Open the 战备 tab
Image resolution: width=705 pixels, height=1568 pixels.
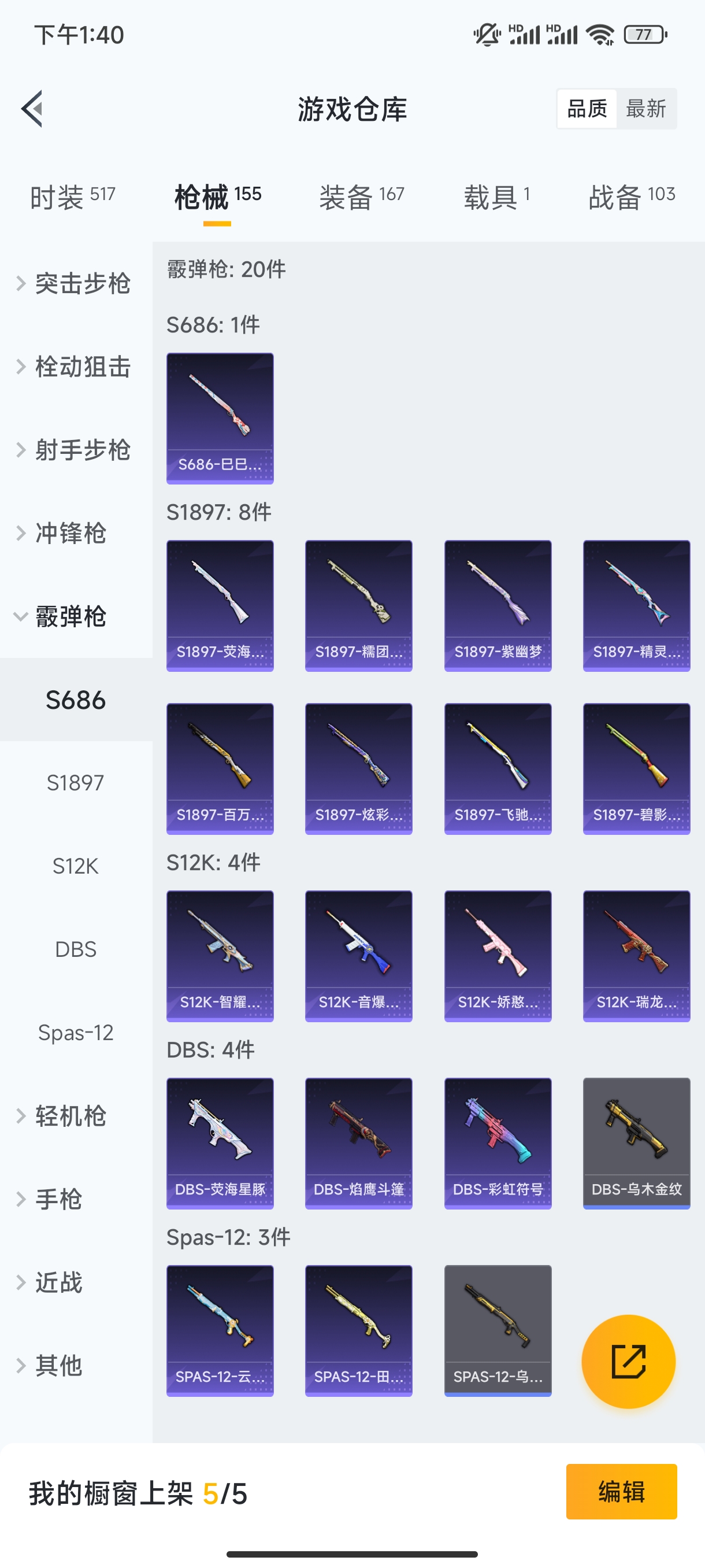632,197
